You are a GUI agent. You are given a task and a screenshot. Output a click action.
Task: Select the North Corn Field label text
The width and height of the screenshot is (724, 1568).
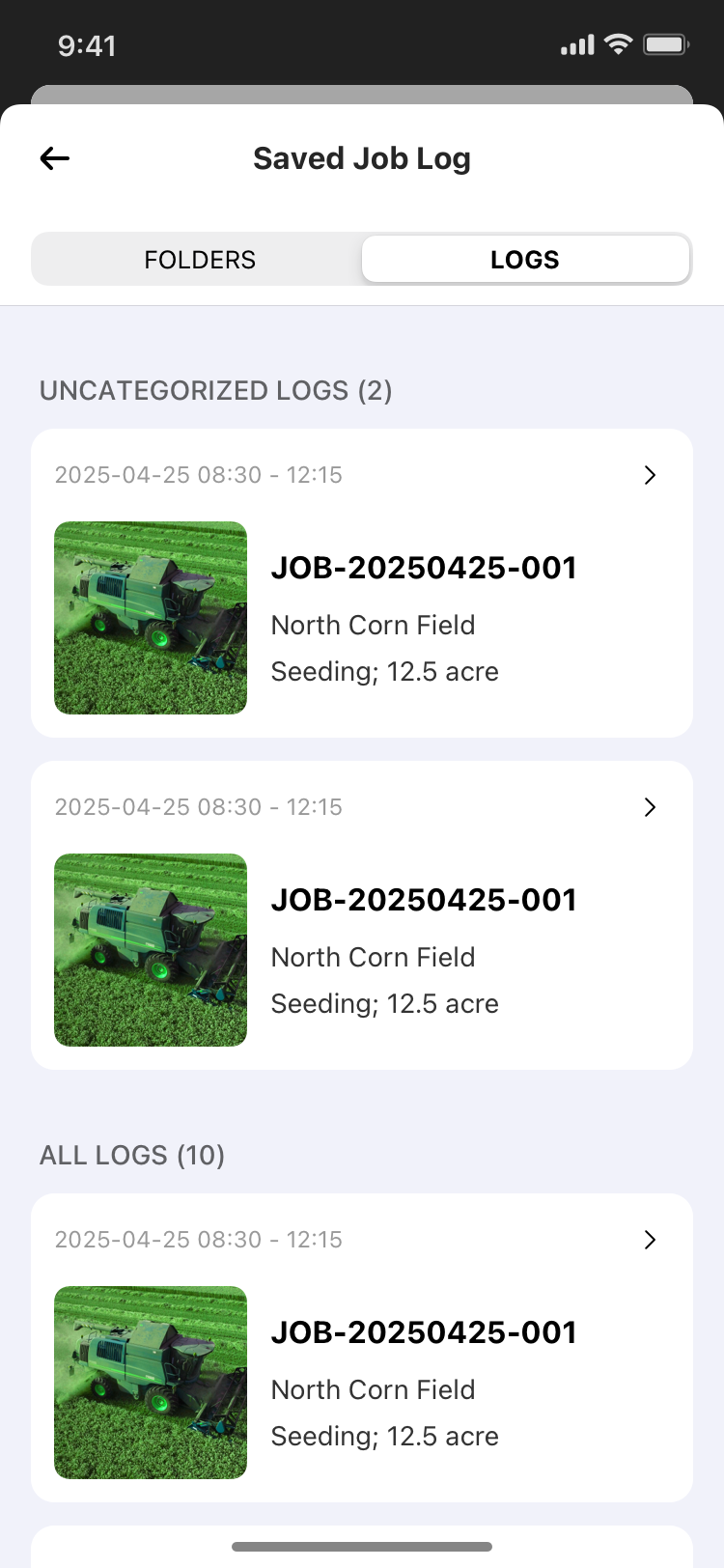[374, 625]
